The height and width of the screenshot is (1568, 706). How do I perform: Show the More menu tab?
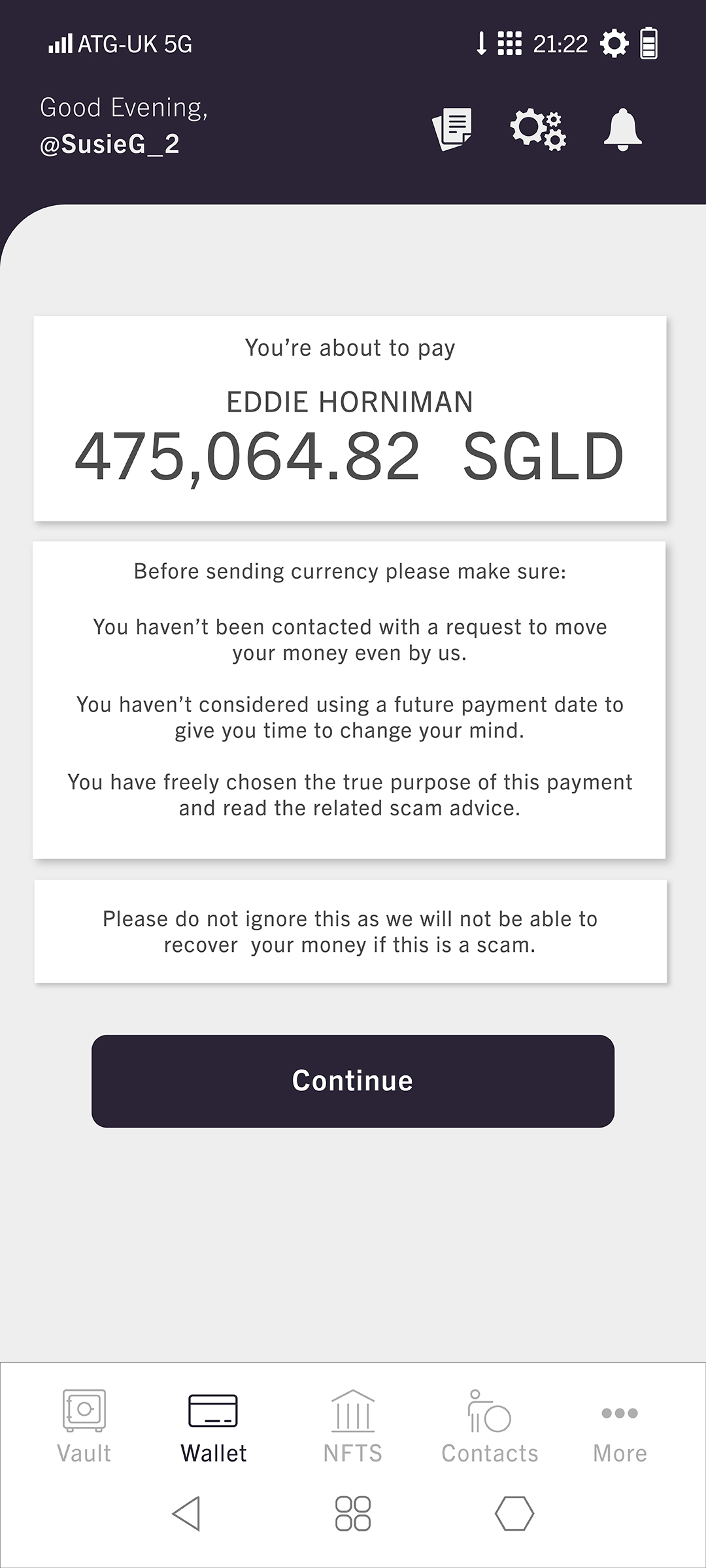(x=620, y=1427)
